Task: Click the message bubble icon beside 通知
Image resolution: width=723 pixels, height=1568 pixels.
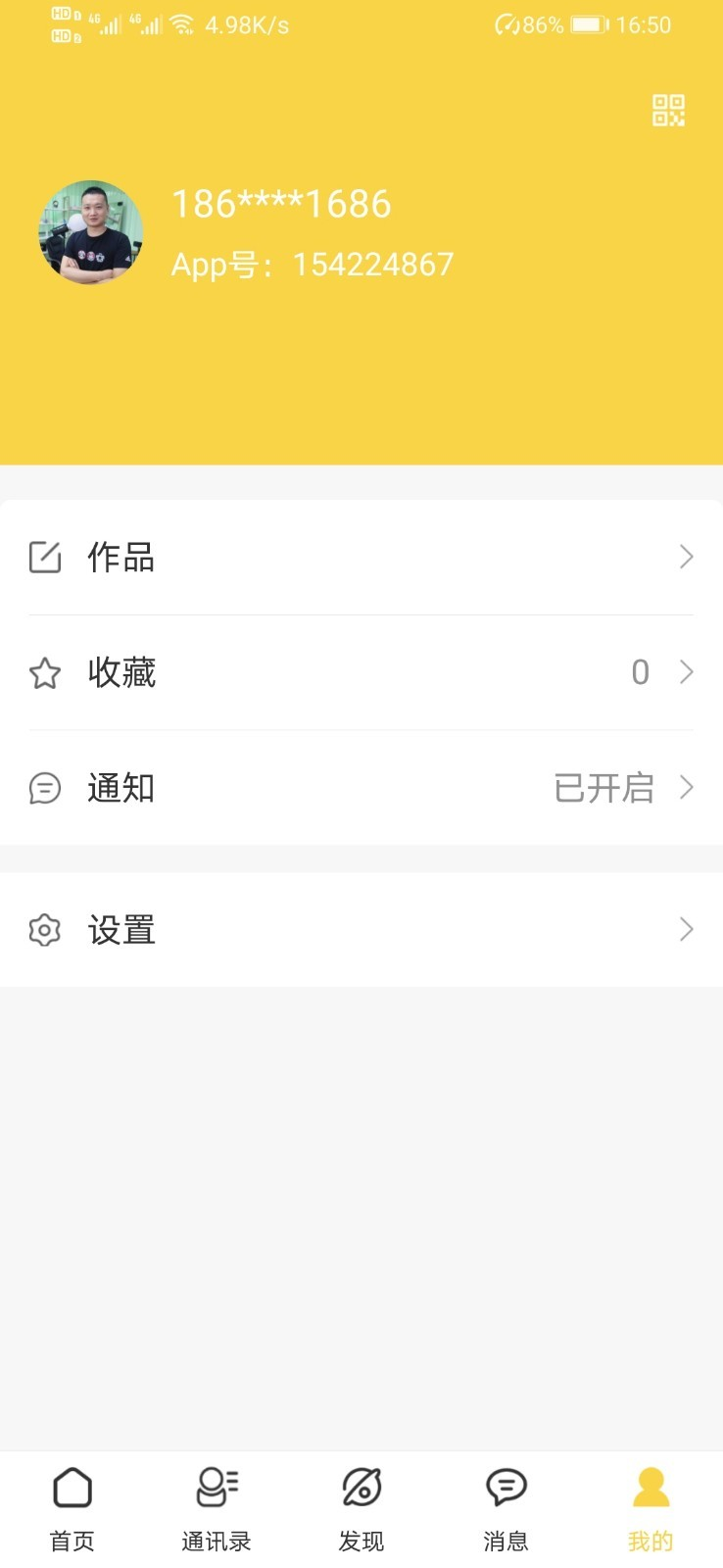Action: click(x=45, y=787)
